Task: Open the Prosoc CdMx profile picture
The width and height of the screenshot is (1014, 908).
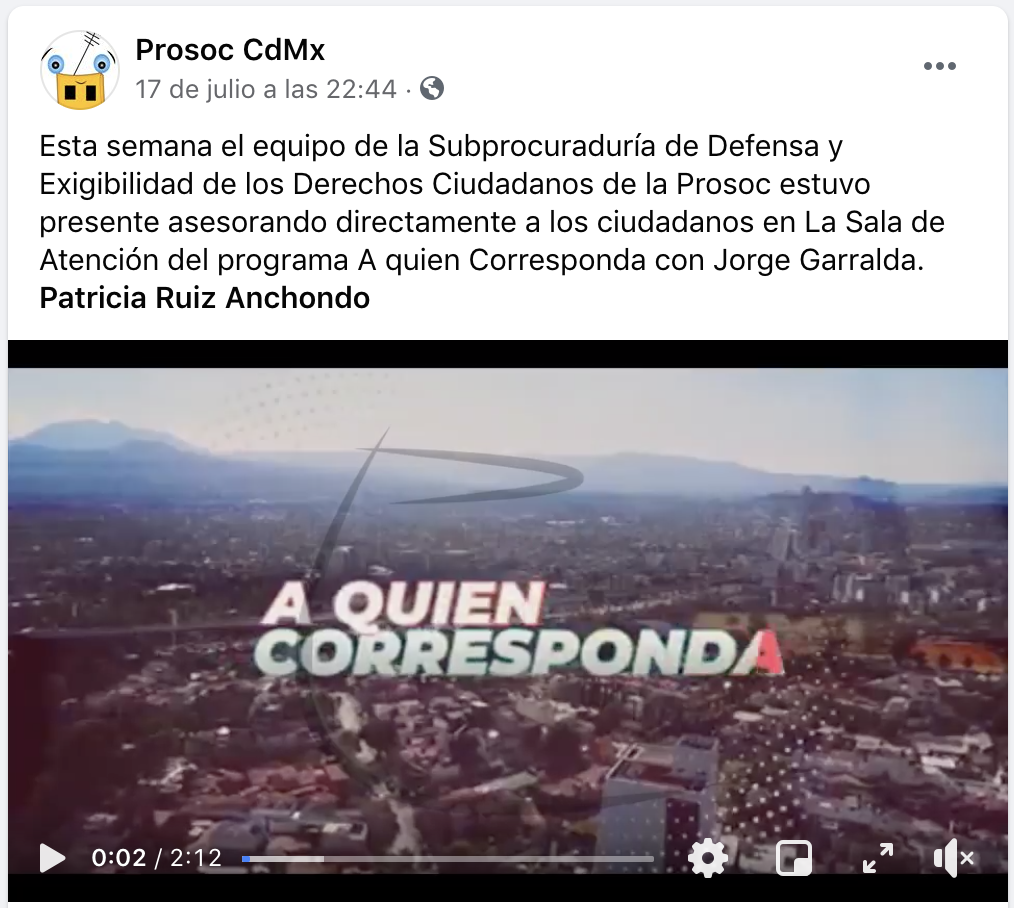Action: pos(79,69)
